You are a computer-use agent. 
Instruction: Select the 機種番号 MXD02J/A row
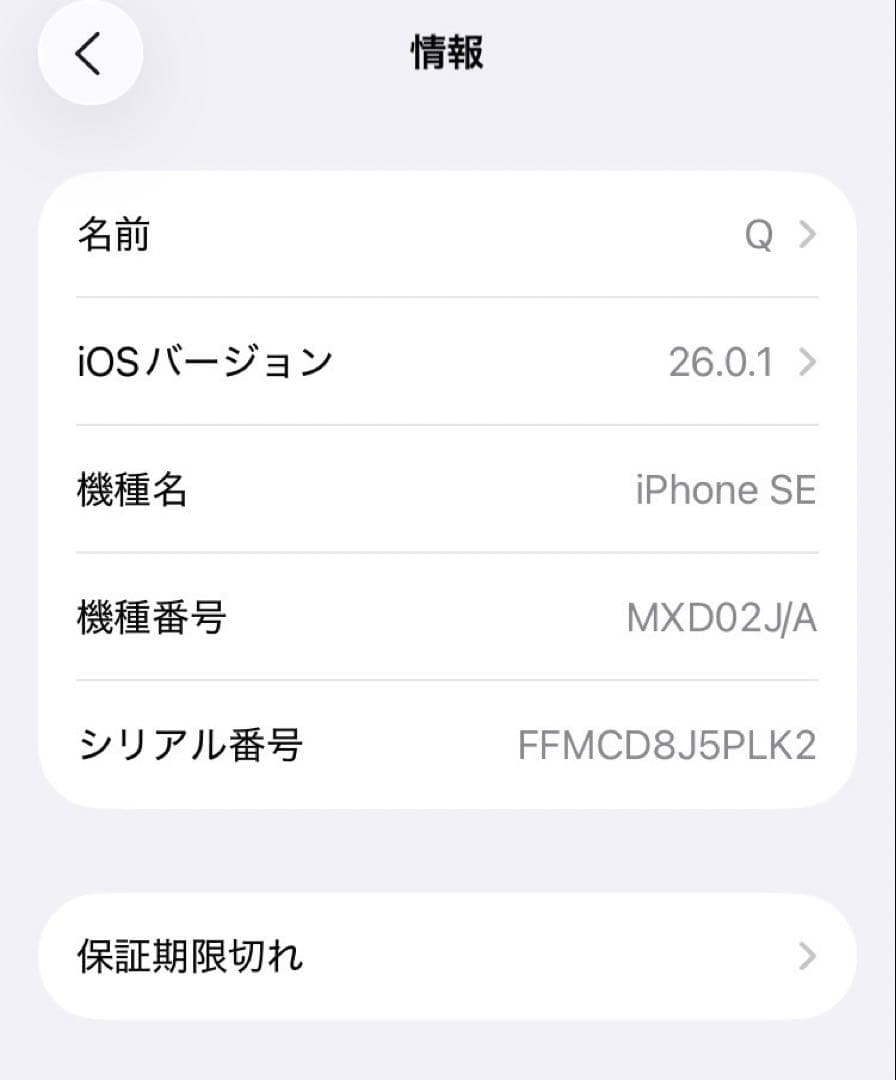pos(448,618)
